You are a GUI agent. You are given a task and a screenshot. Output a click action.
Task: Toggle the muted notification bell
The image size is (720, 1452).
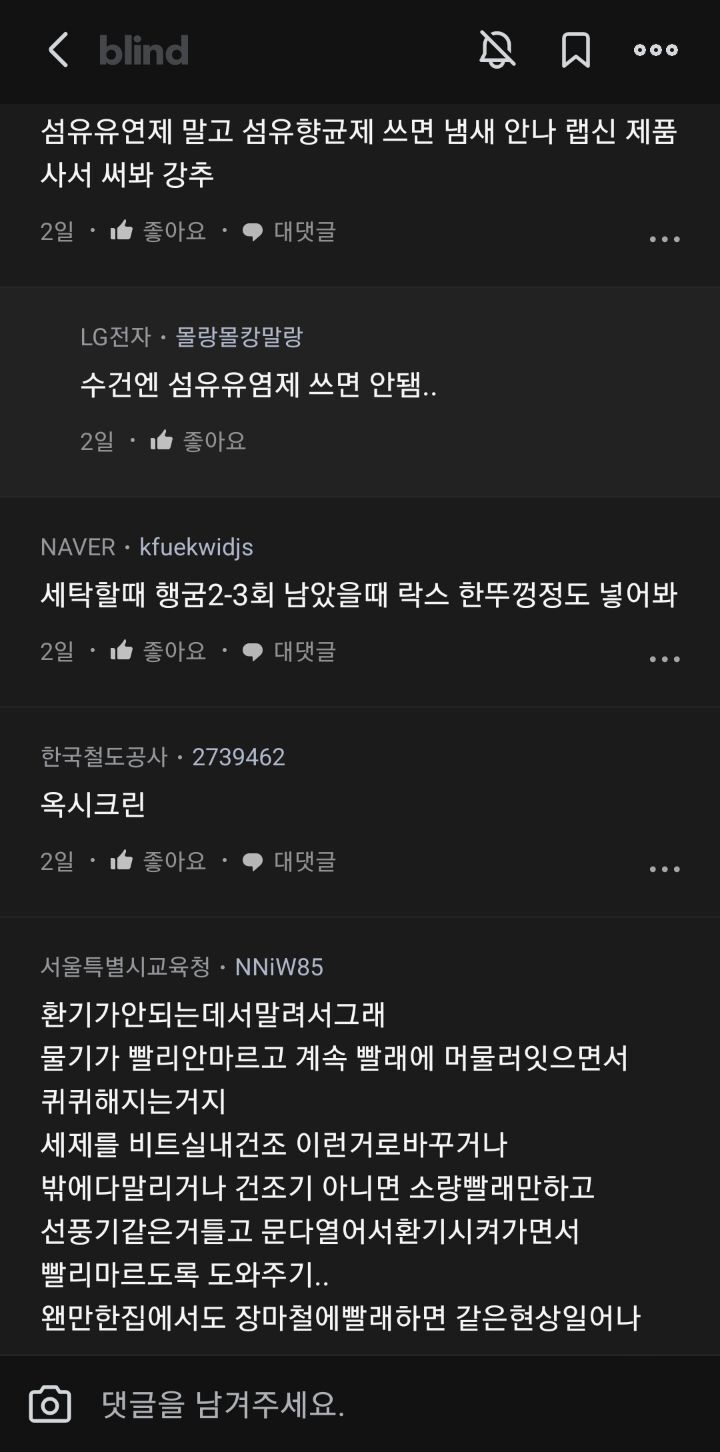click(497, 50)
